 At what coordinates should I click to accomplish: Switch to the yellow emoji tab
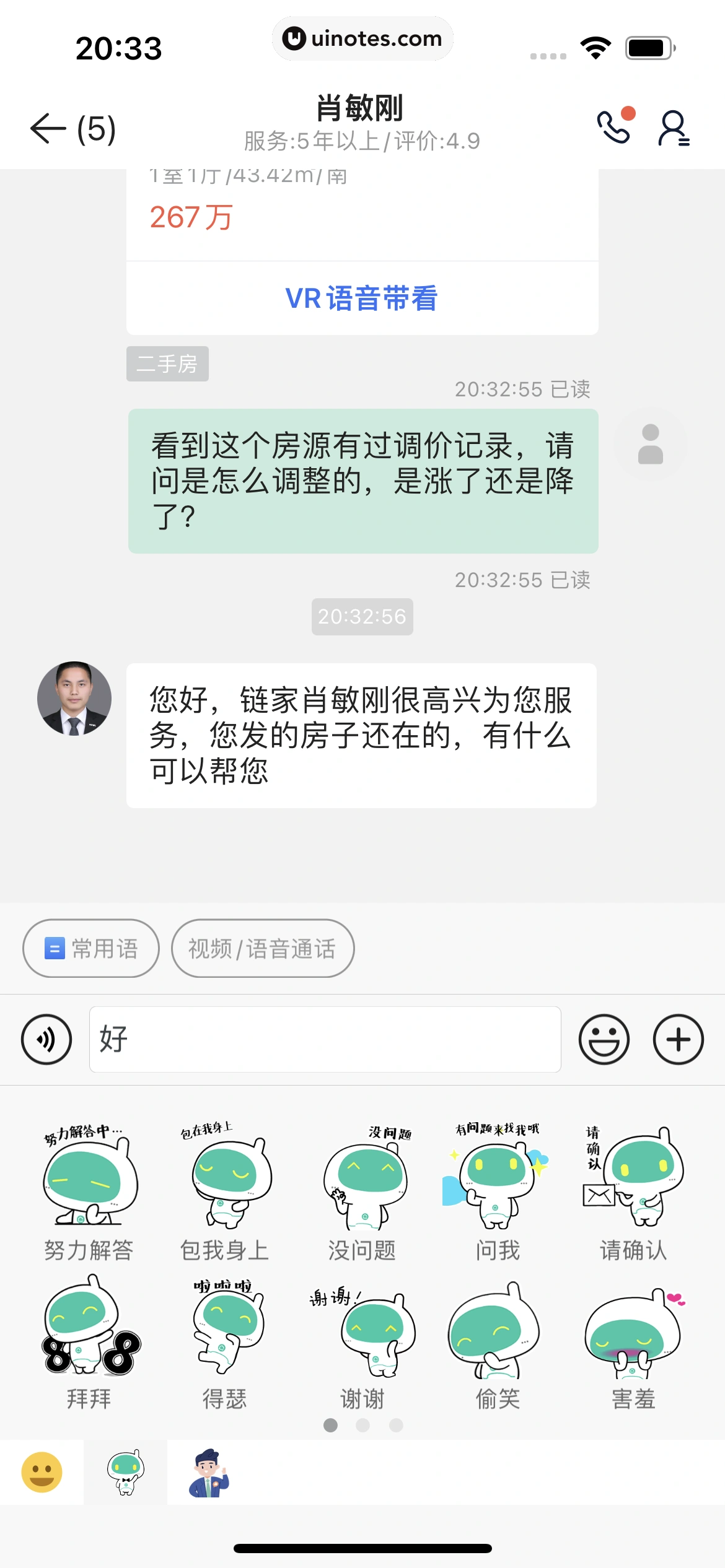tap(42, 1472)
